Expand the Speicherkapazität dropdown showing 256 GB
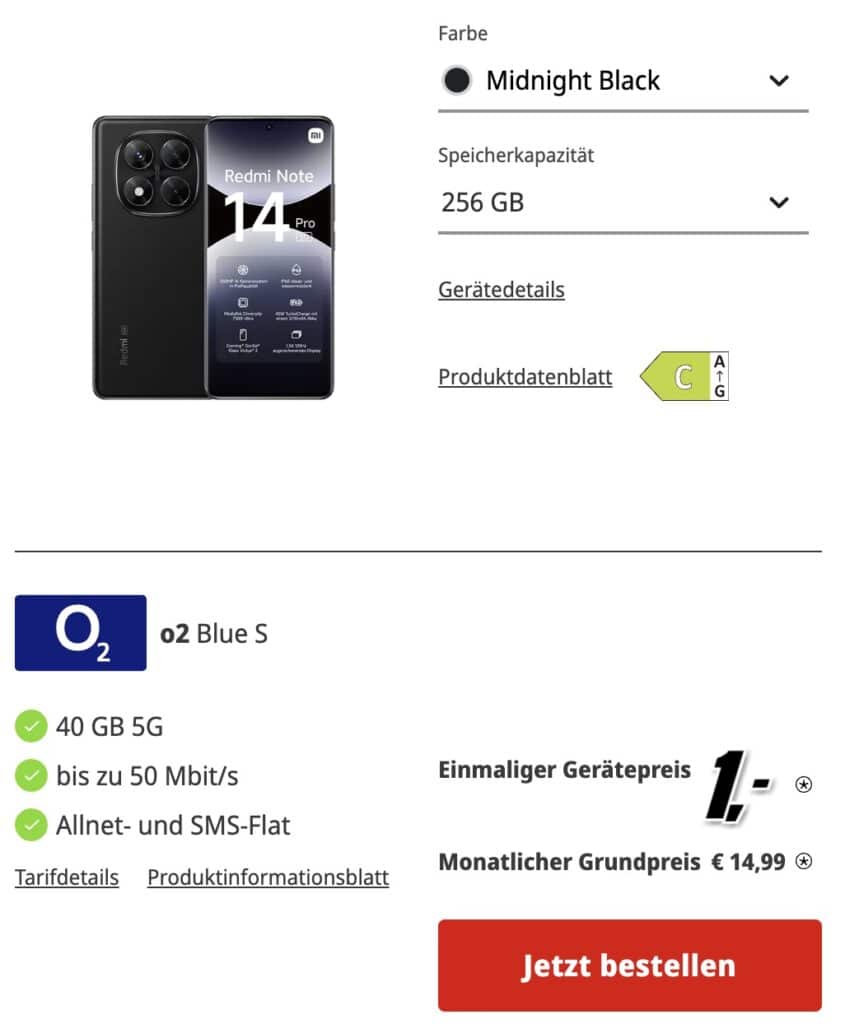Viewport: 845px width, 1024px height. tap(622, 203)
